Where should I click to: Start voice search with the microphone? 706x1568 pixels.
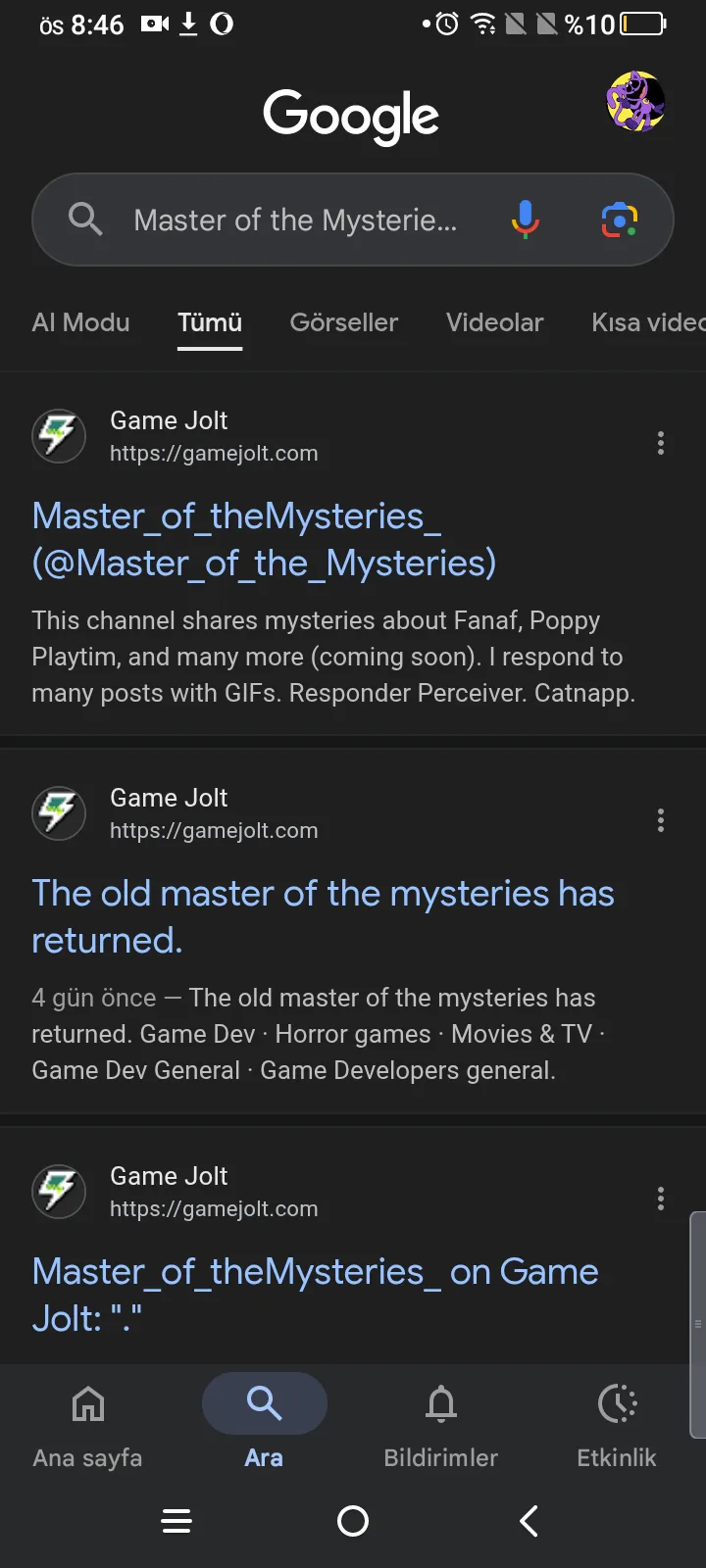pos(526,220)
